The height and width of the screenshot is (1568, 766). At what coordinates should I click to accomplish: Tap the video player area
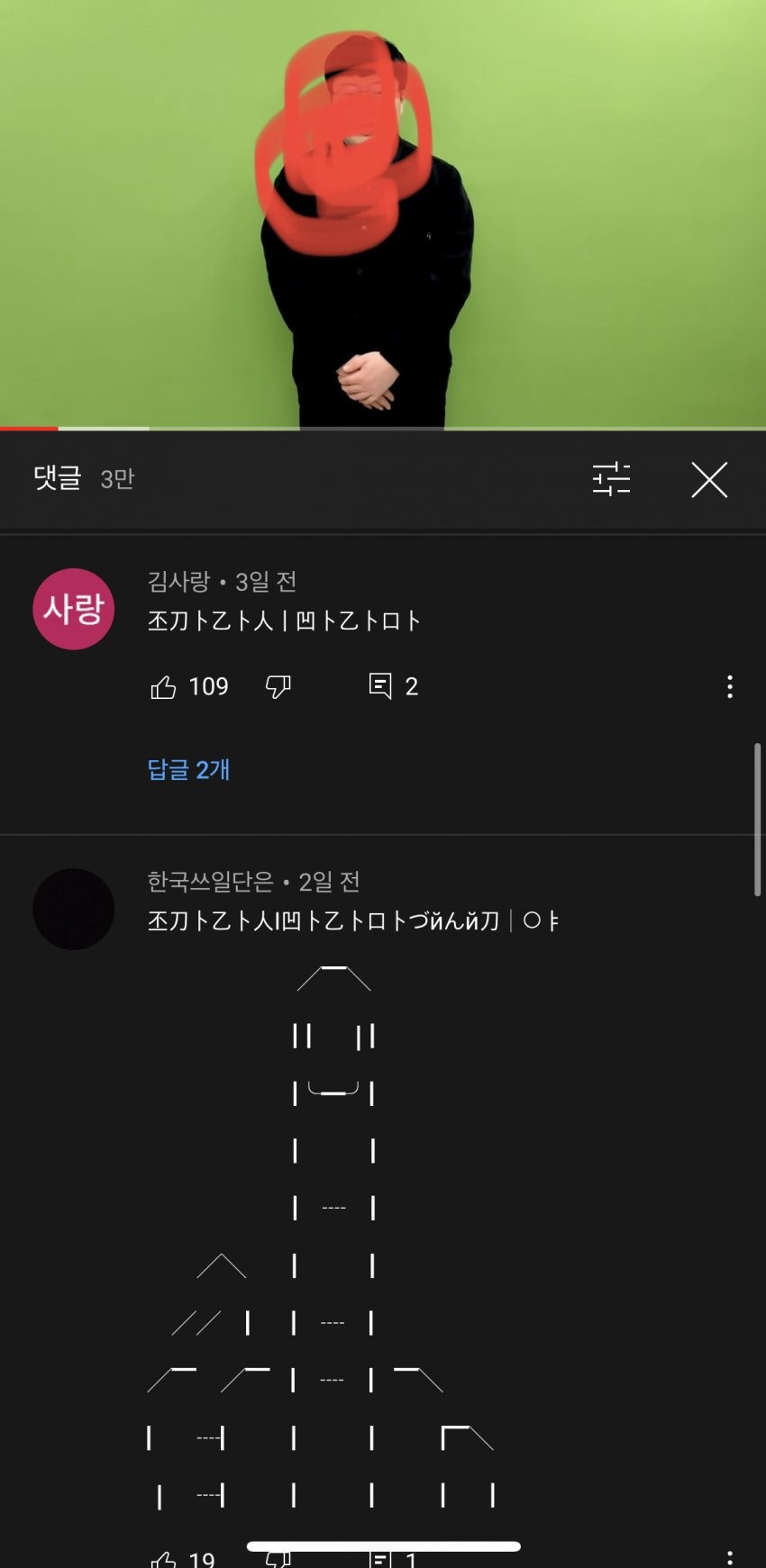coord(383,213)
